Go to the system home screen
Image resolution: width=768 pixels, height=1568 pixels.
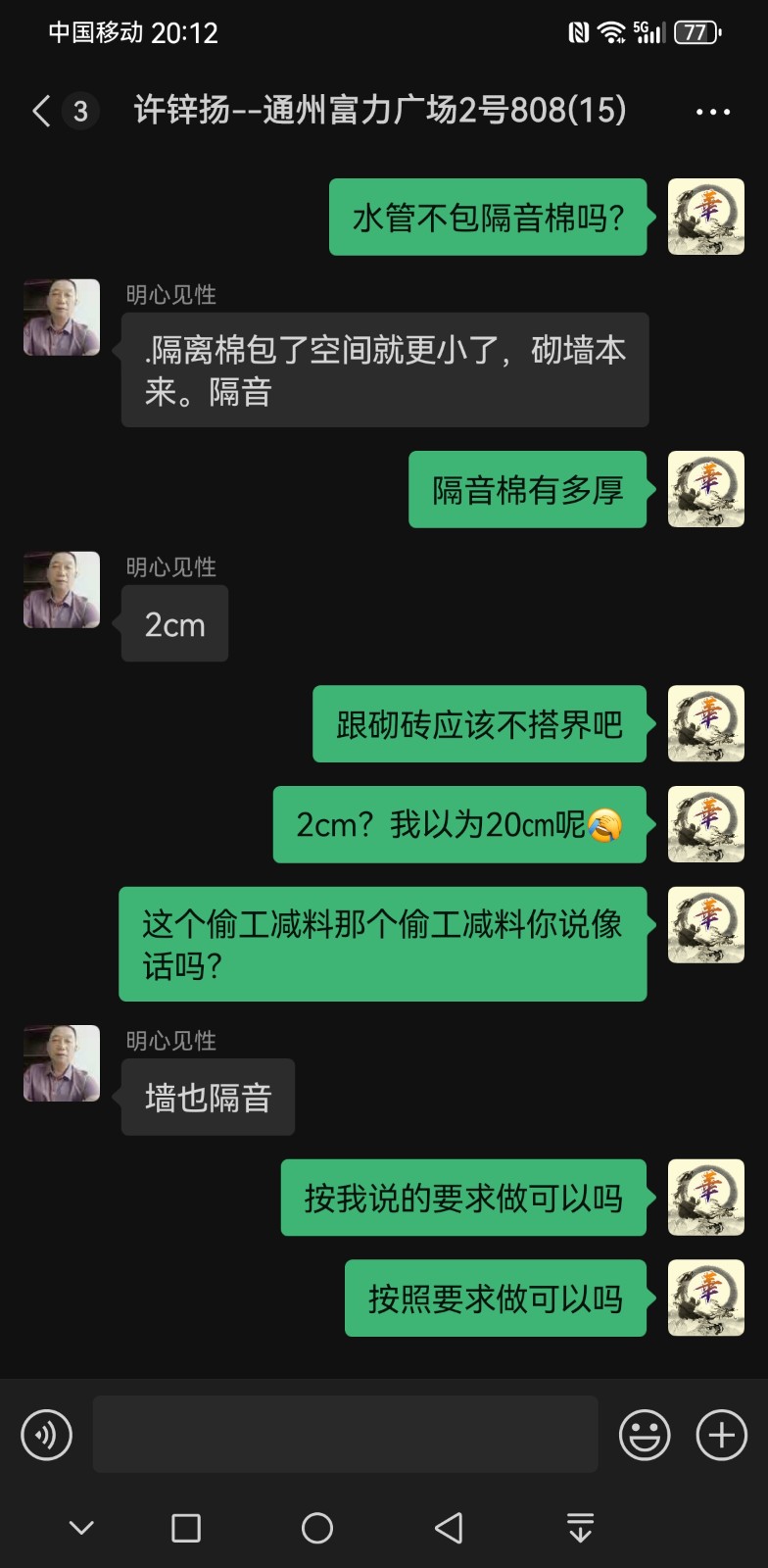(316, 1528)
